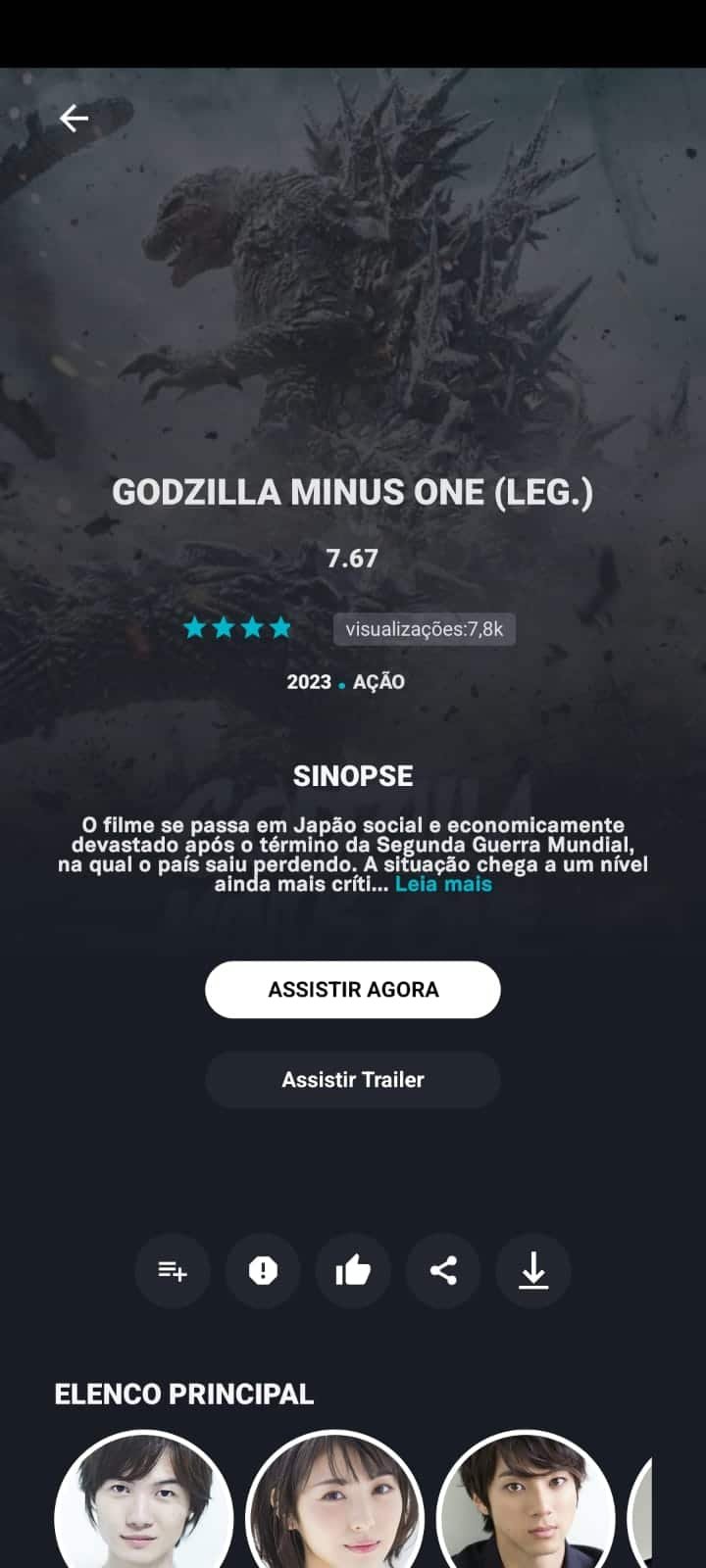Share this movie
Screen dimensions: 706x1568
(443, 1271)
